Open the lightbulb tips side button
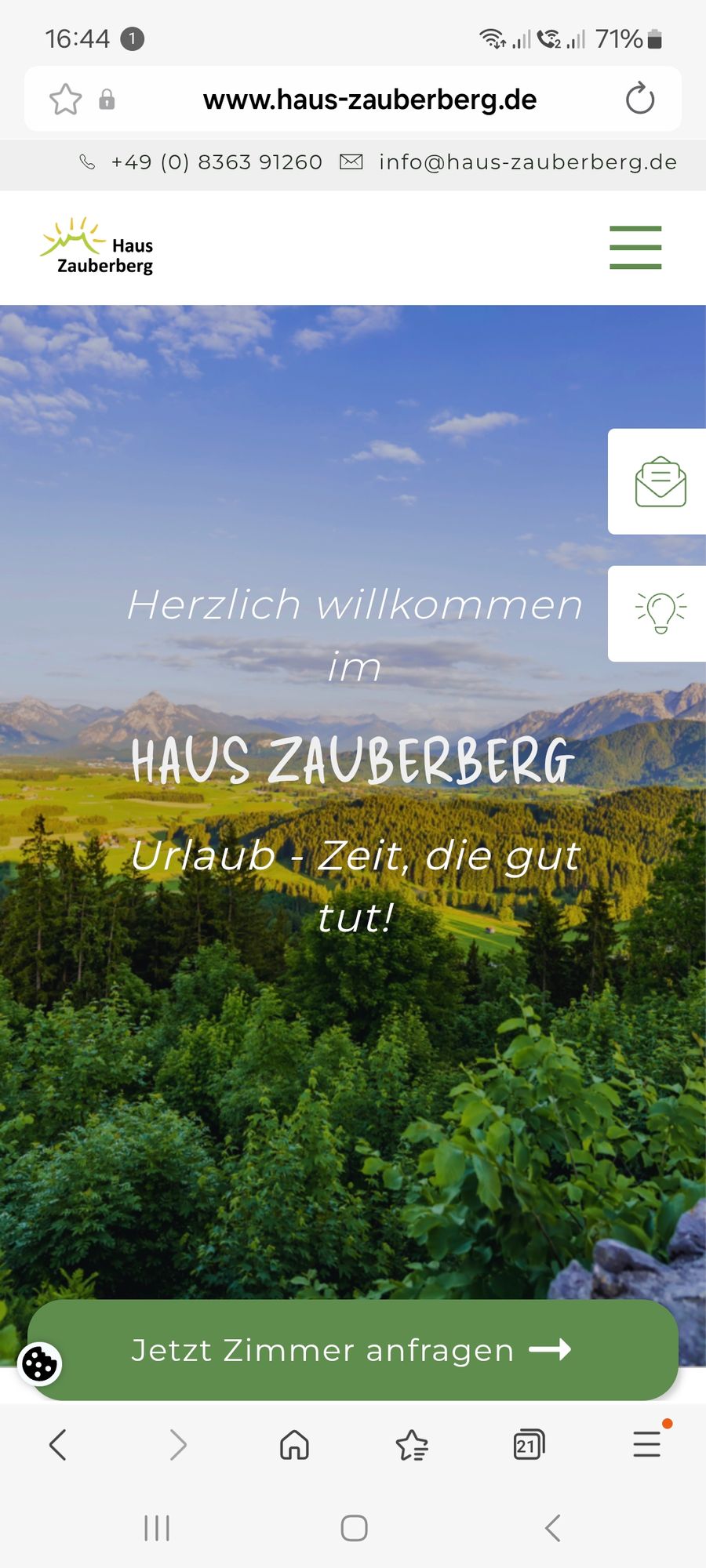The width and height of the screenshot is (706, 1568). click(660, 613)
